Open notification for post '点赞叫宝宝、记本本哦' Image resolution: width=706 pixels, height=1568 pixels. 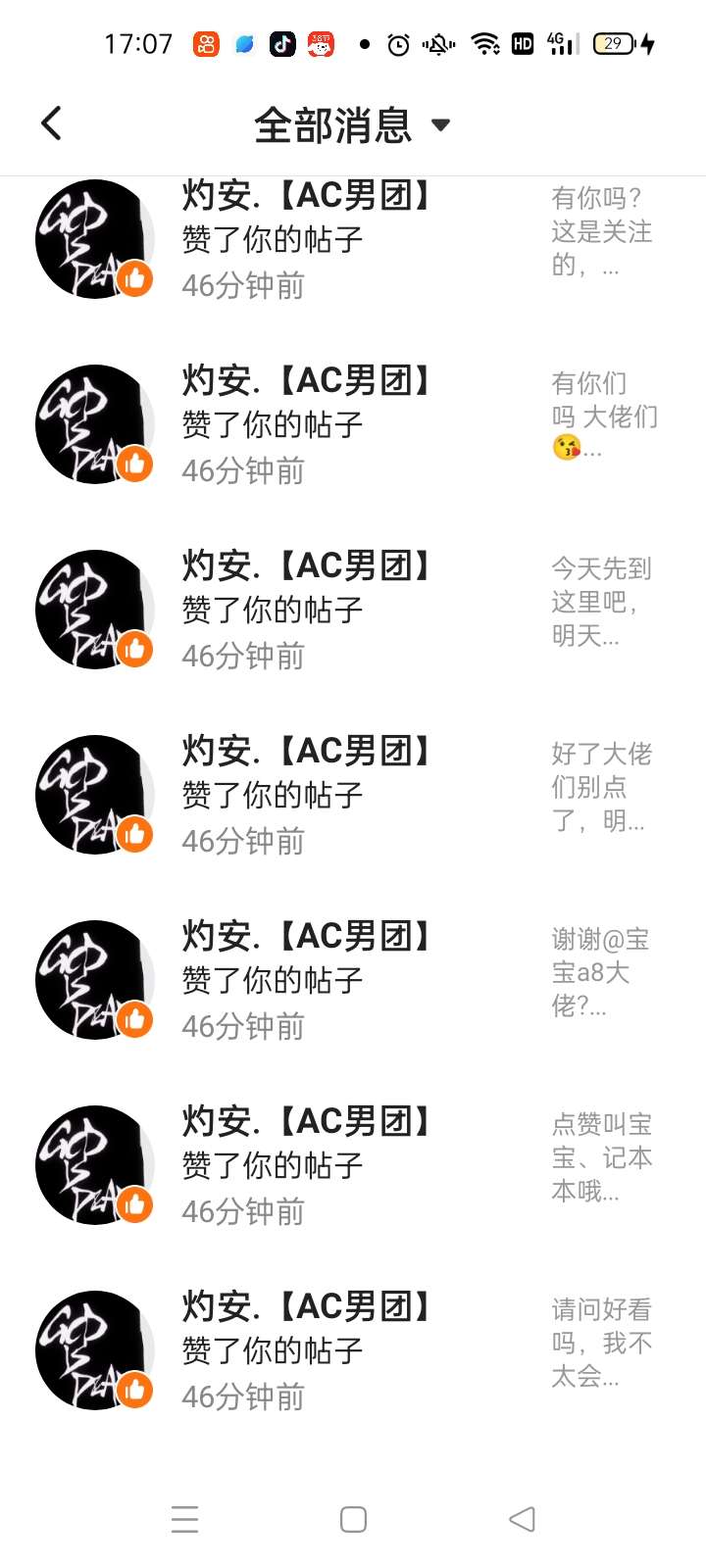pos(353,1165)
